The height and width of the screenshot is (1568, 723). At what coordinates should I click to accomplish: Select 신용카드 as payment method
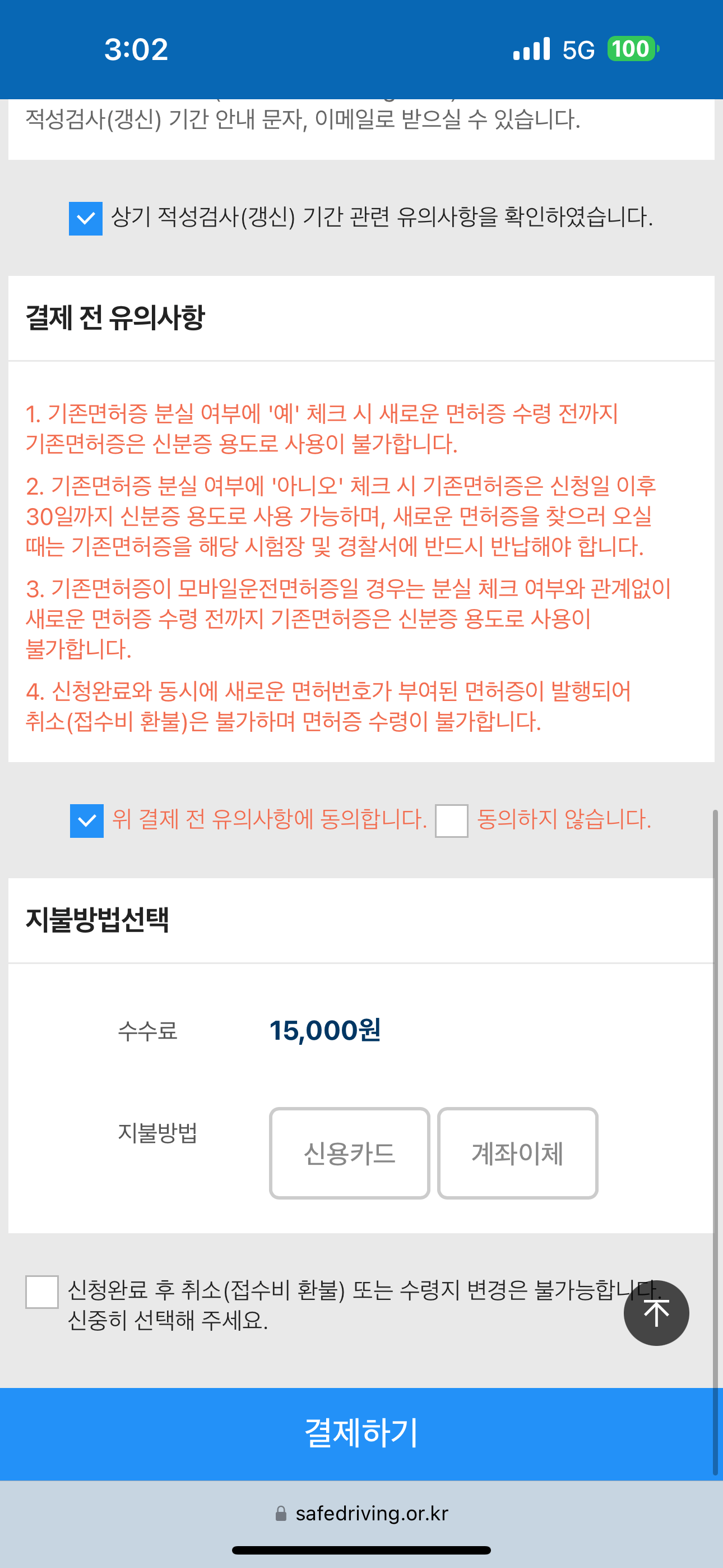coord(349,1154)
